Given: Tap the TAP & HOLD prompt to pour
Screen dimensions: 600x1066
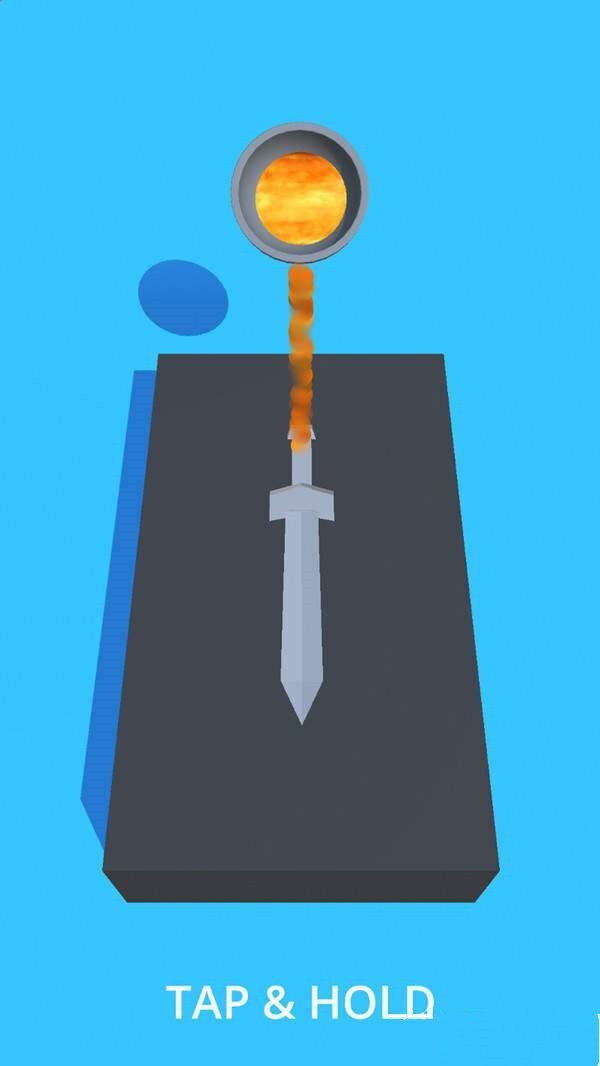Looking at the screenshot, I should pyautogui.click(x=300, y=1002).
